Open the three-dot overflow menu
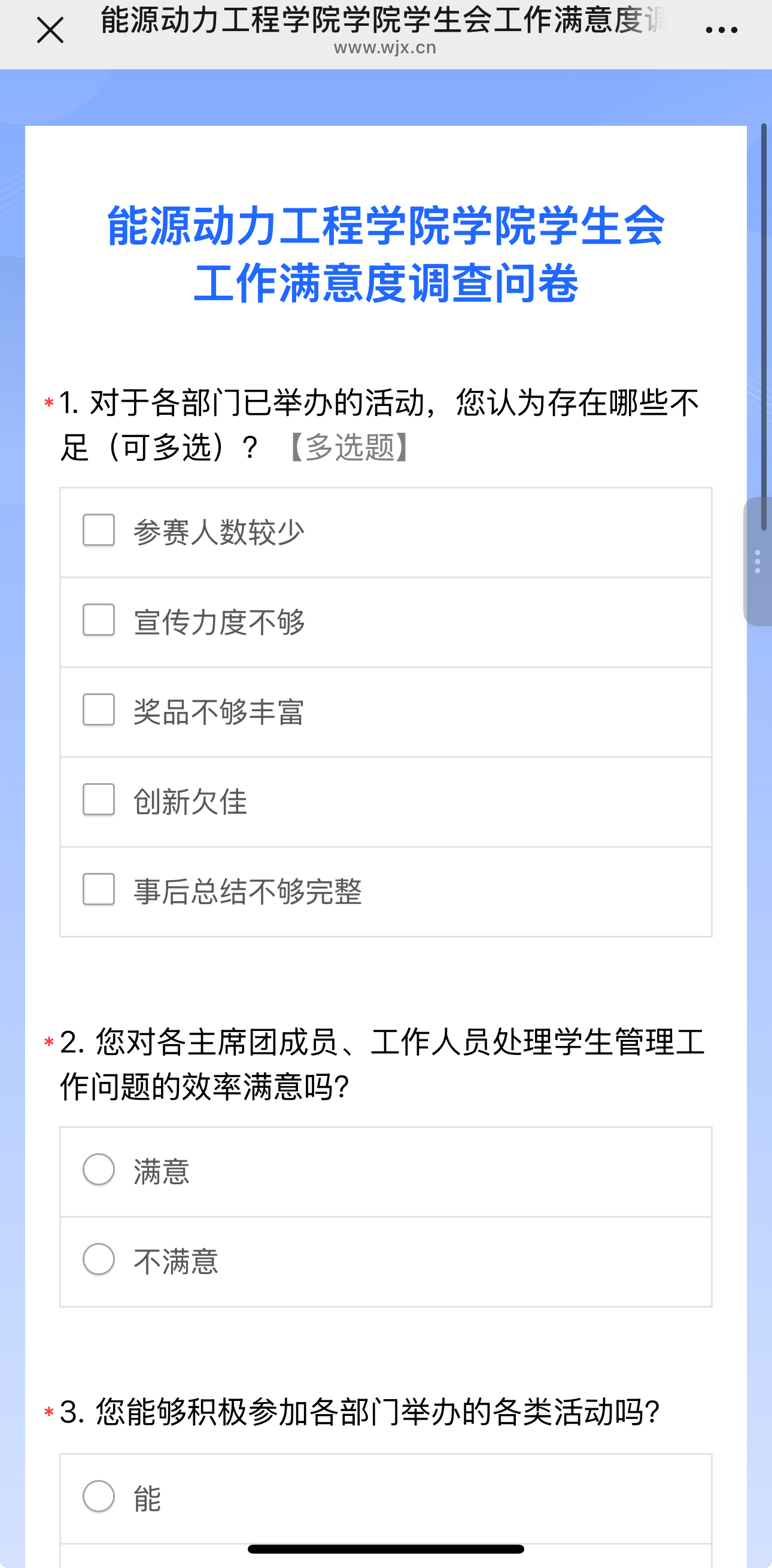 (721, 29)
